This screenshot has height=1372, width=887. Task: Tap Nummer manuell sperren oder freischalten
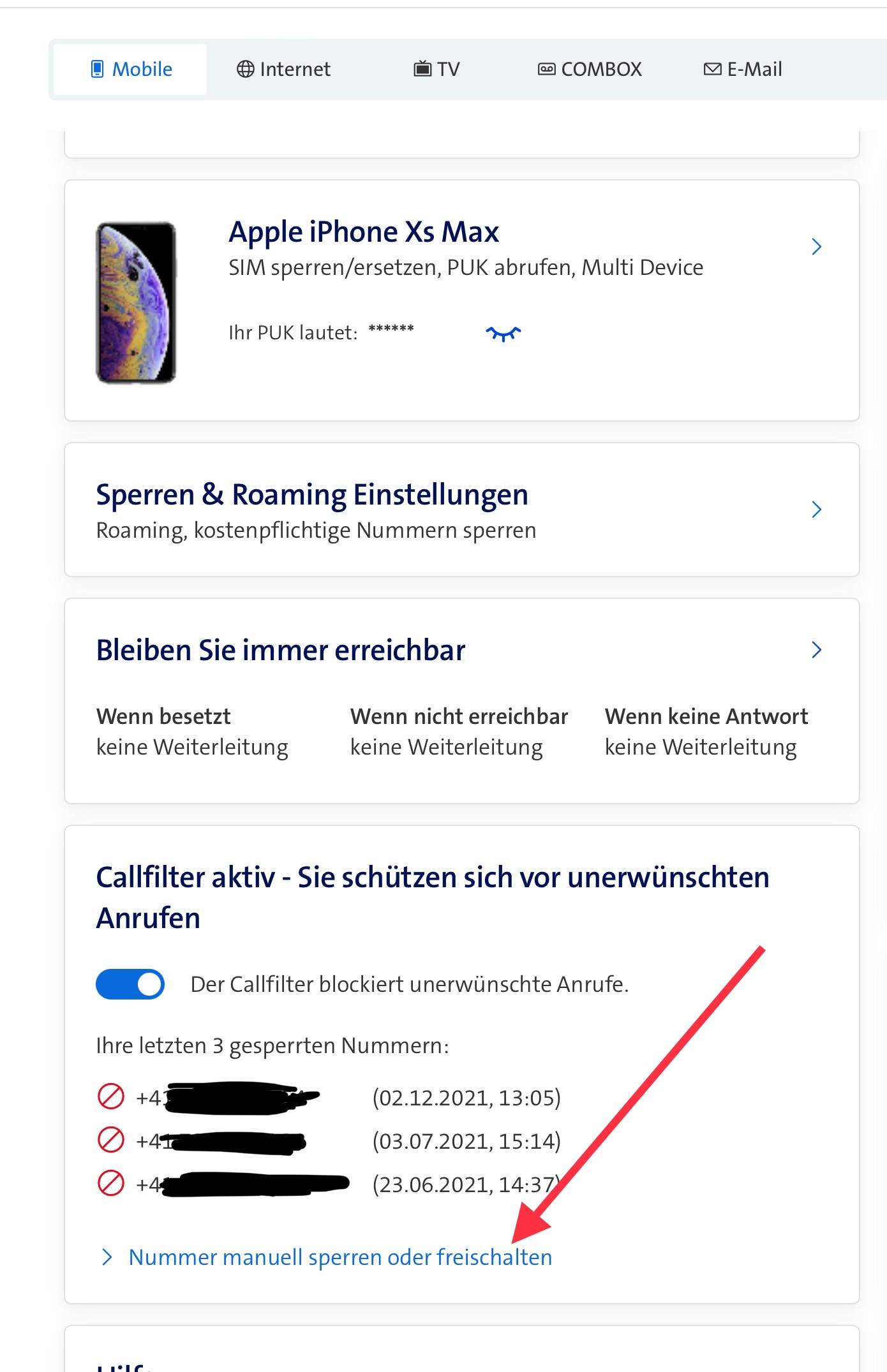[340, 1257]
